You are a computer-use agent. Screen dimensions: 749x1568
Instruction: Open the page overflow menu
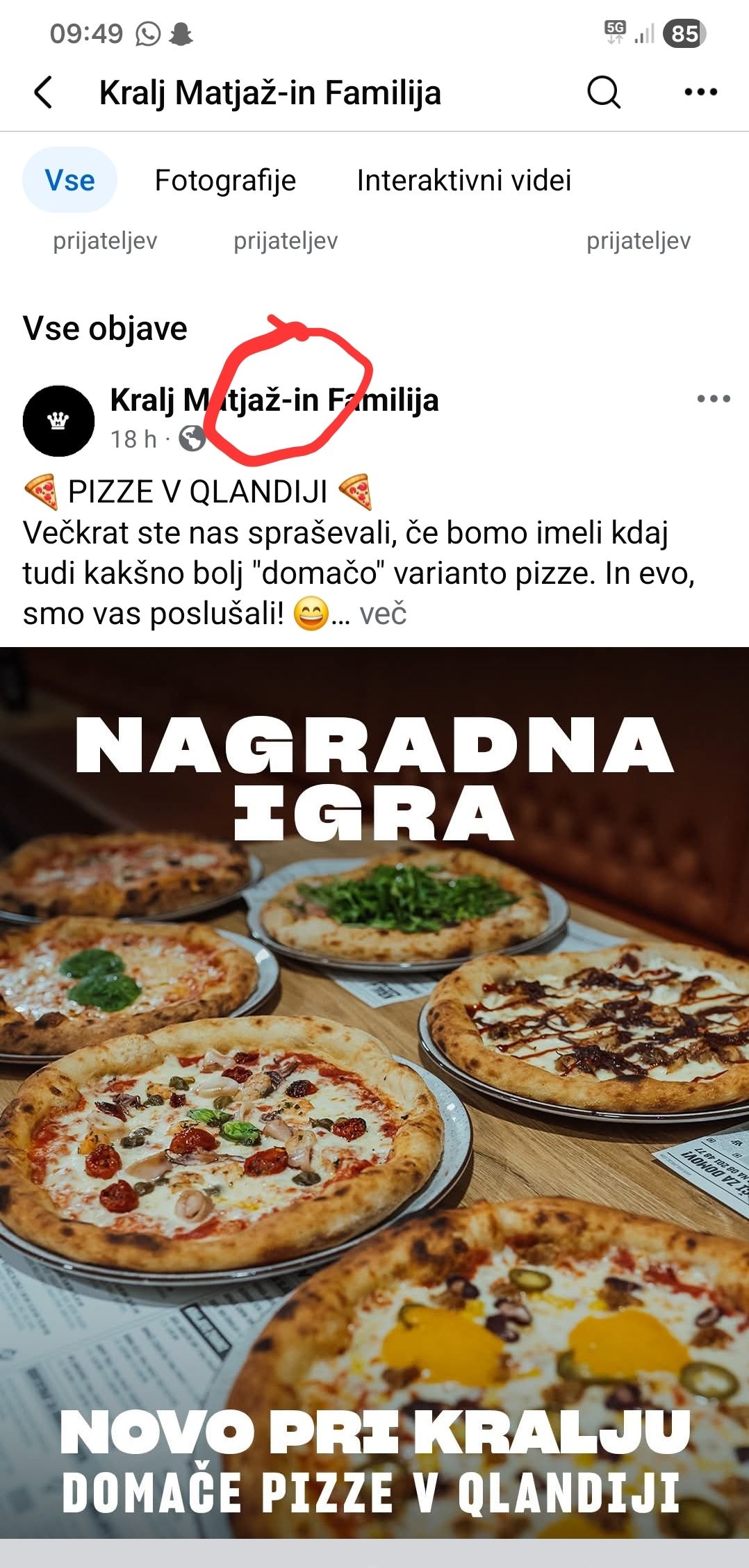pyautogui.click(x=700, y=92)
